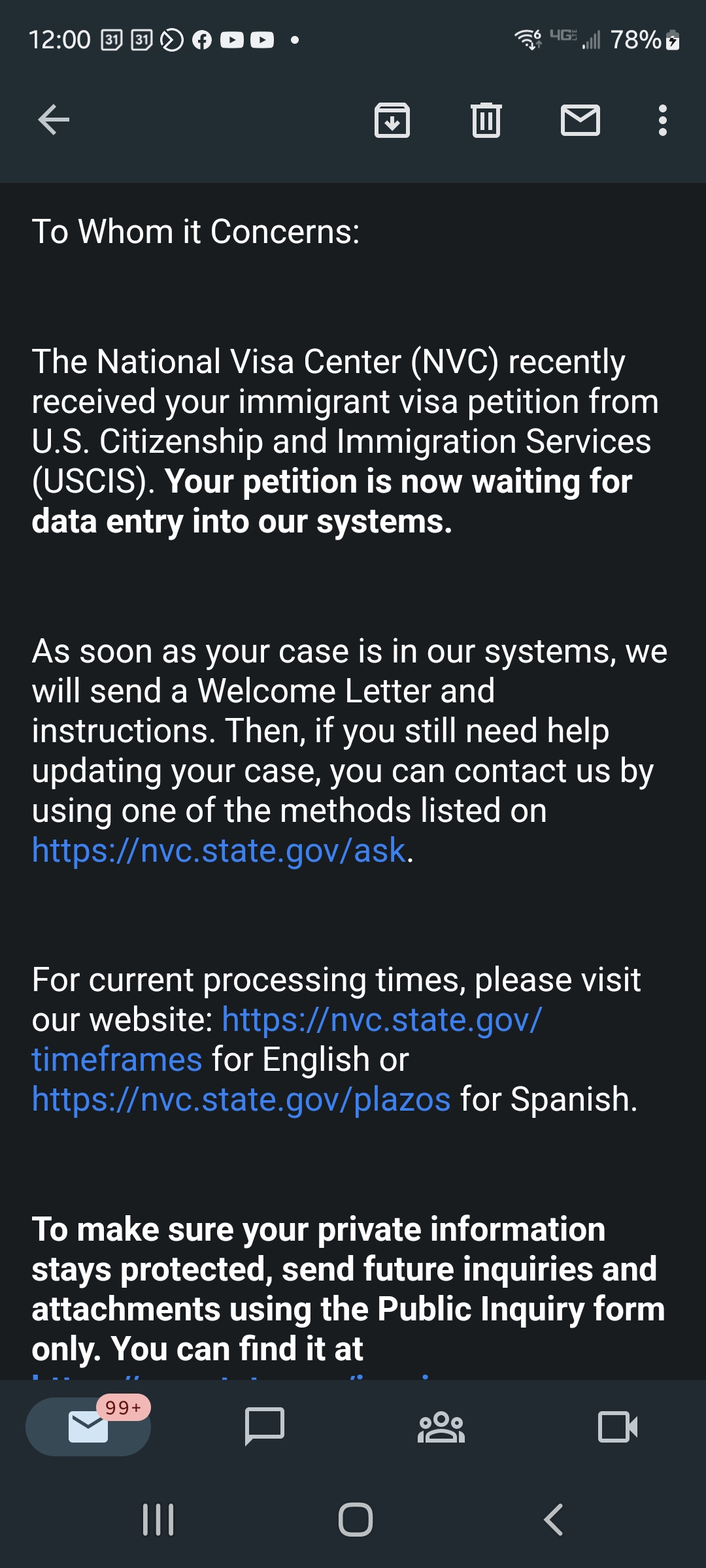Open the nvc.state.gov/timeframes link
This screenshot has width=706, height=1568.
pos(288,1039)
